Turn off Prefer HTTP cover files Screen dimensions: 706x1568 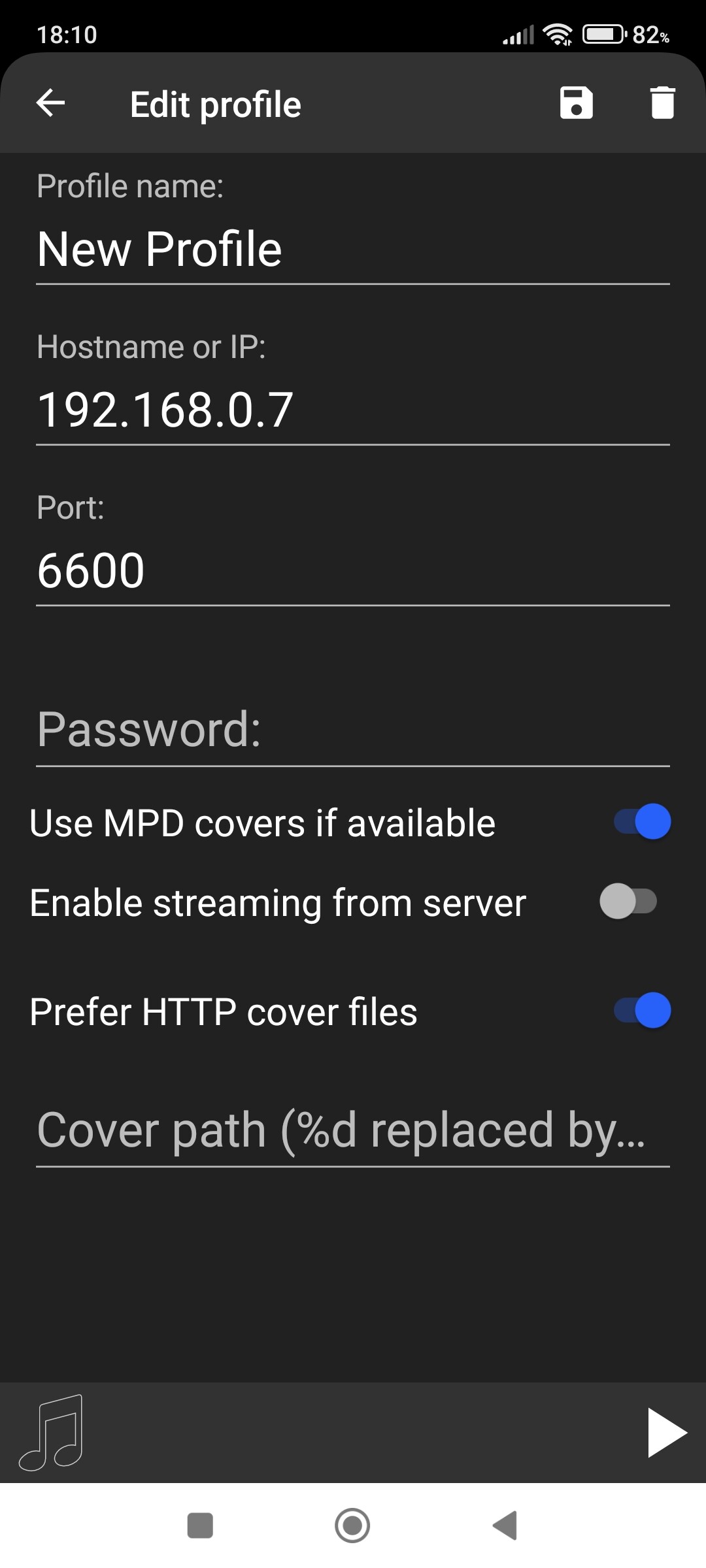[x=642, y=1011]
